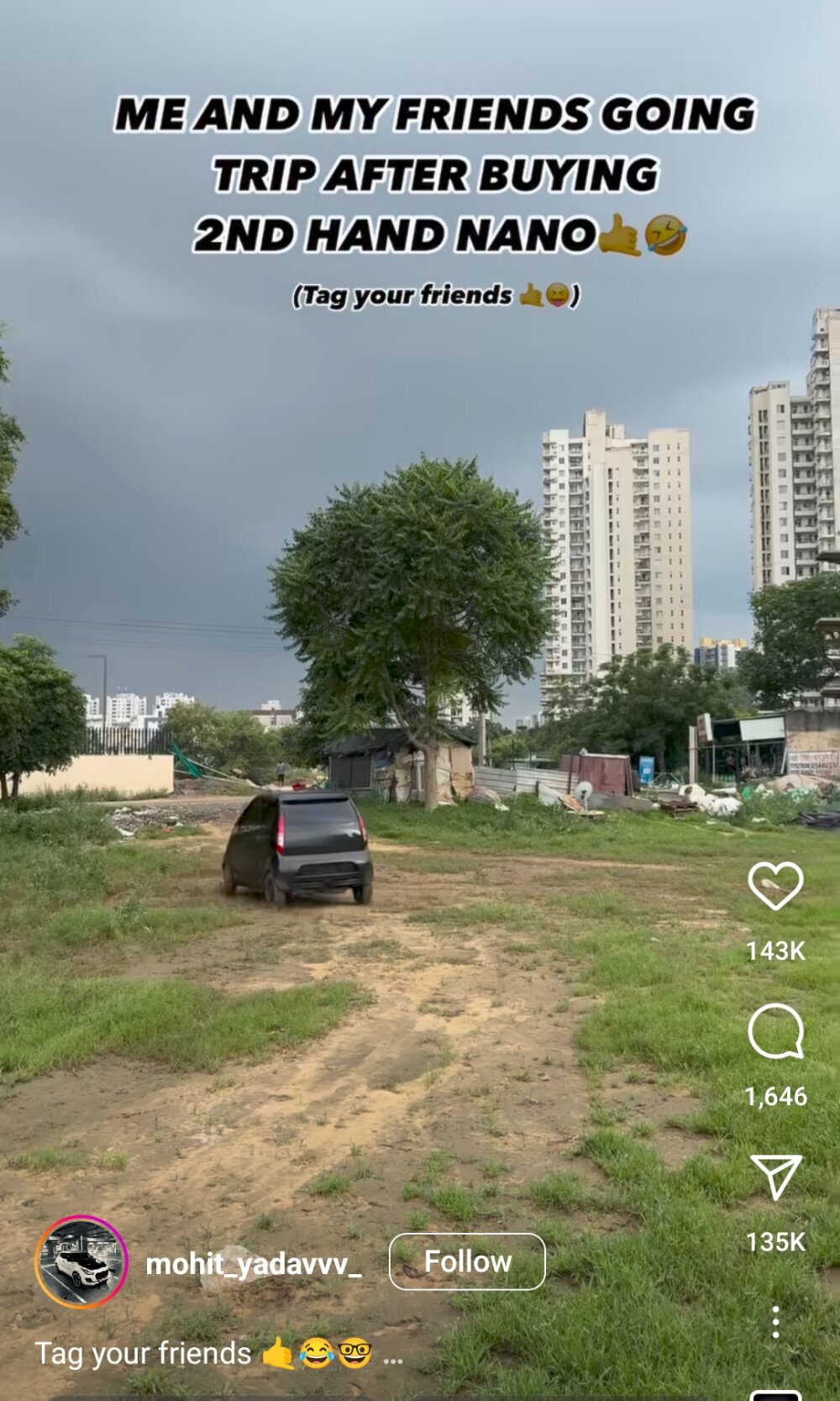Follow mohit_yadavvv_
Image resolution: width=840 pixels, height=1401 pixels.
[467, 1261]
